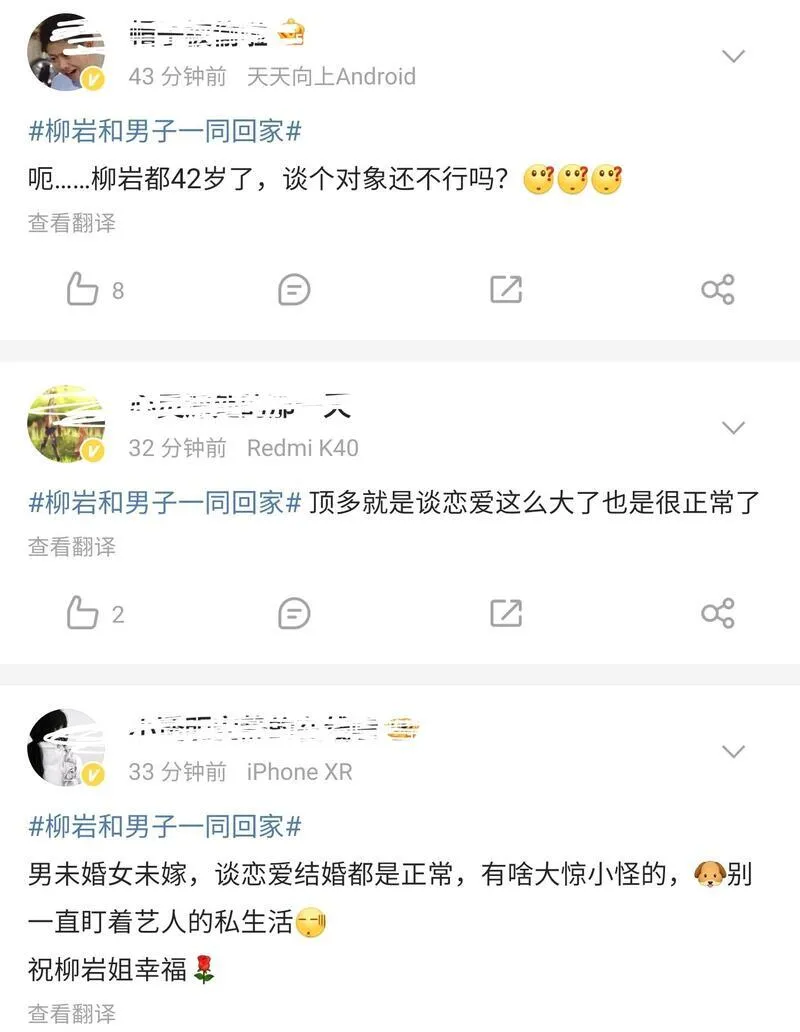Image resolution: width=800 pixels, height=1032 pixels.
Task: Open hashtag in the iPhone XR post
Action: pyautogui.click(x=165, y=826)
